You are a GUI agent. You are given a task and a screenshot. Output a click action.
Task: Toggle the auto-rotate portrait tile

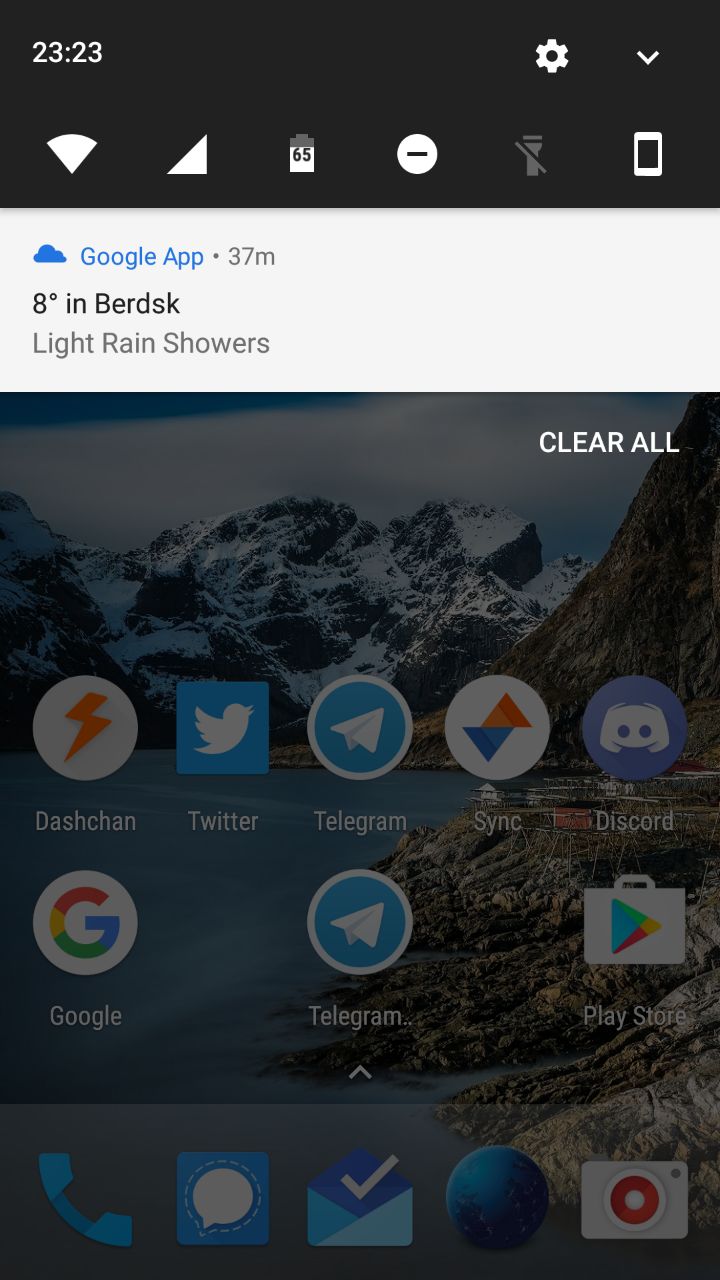pos(648,155)
